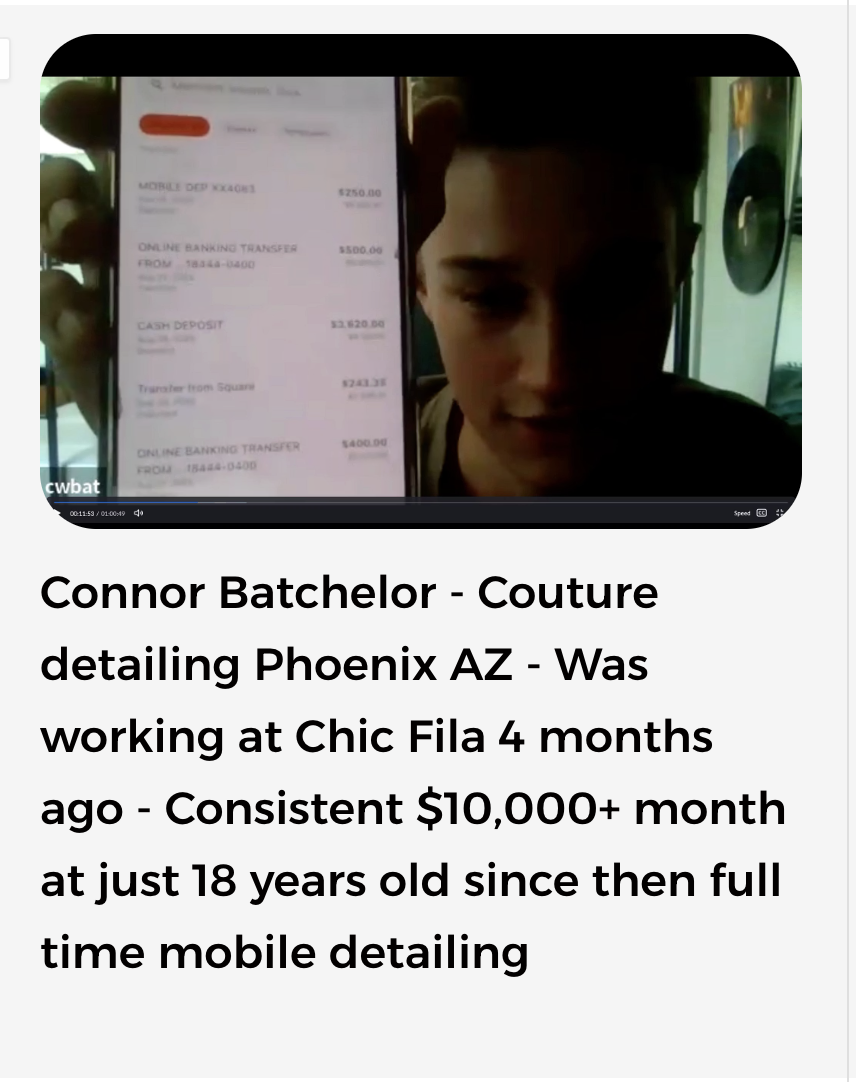Enter fullscreen video mode
856x1082 pixels.
pos(780,513)
